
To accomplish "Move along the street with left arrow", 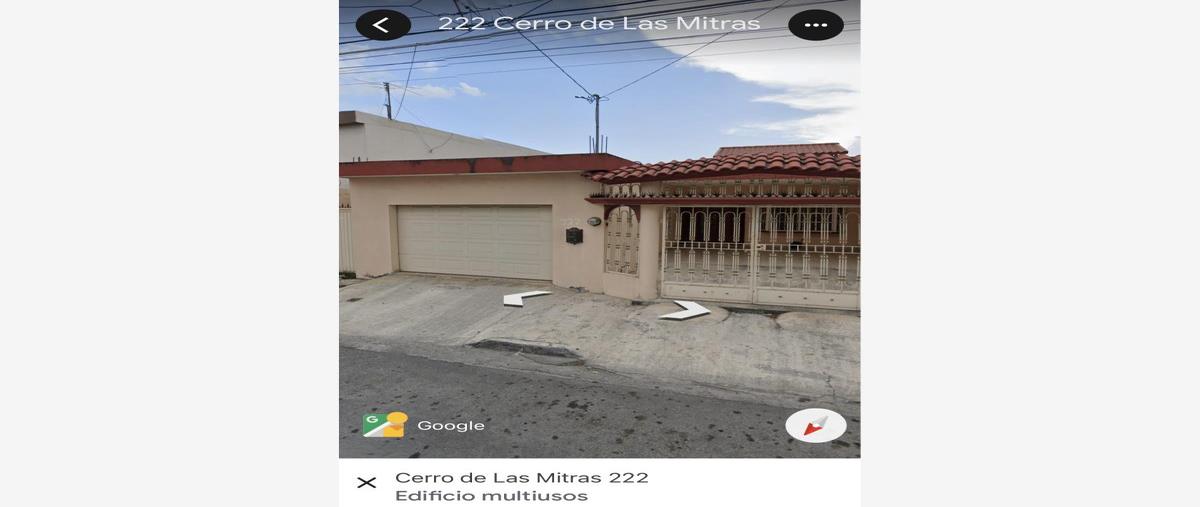I will tap(525, 297).
